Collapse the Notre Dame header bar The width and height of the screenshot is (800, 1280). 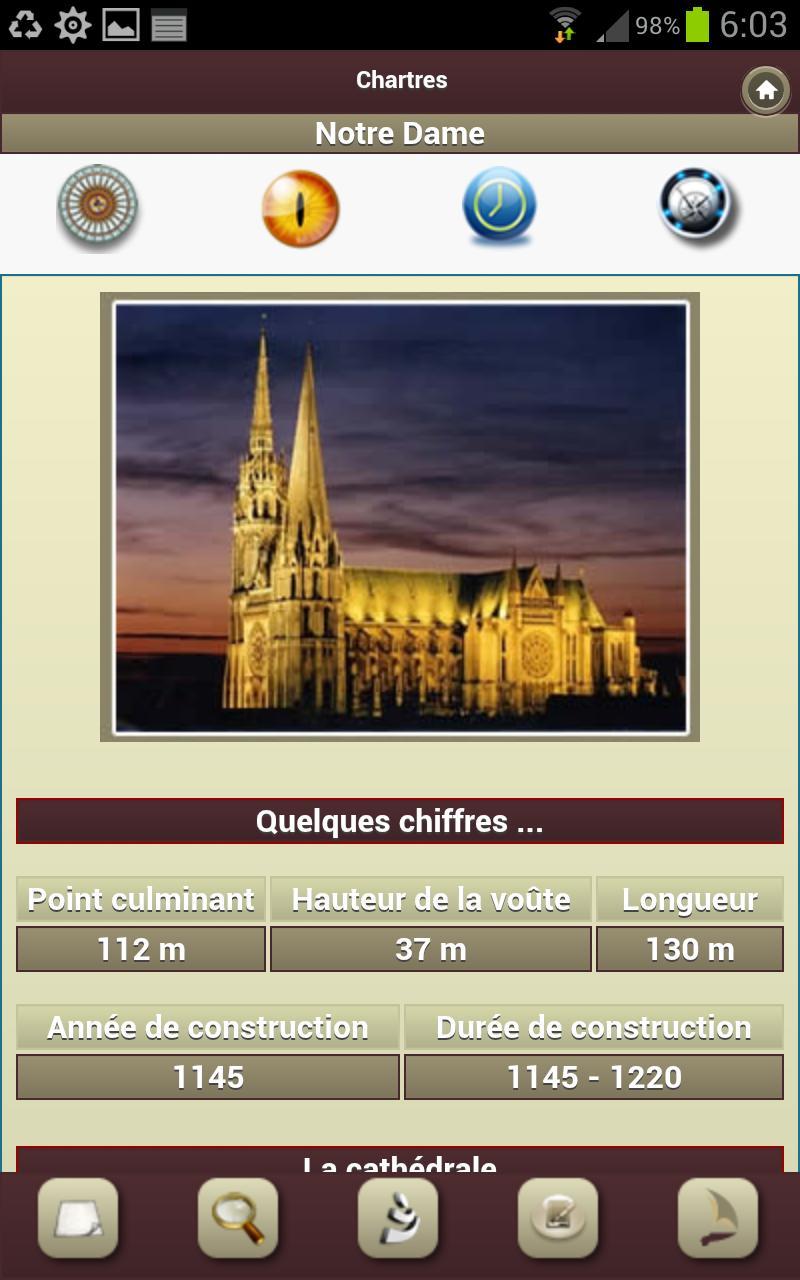point(400,133)
